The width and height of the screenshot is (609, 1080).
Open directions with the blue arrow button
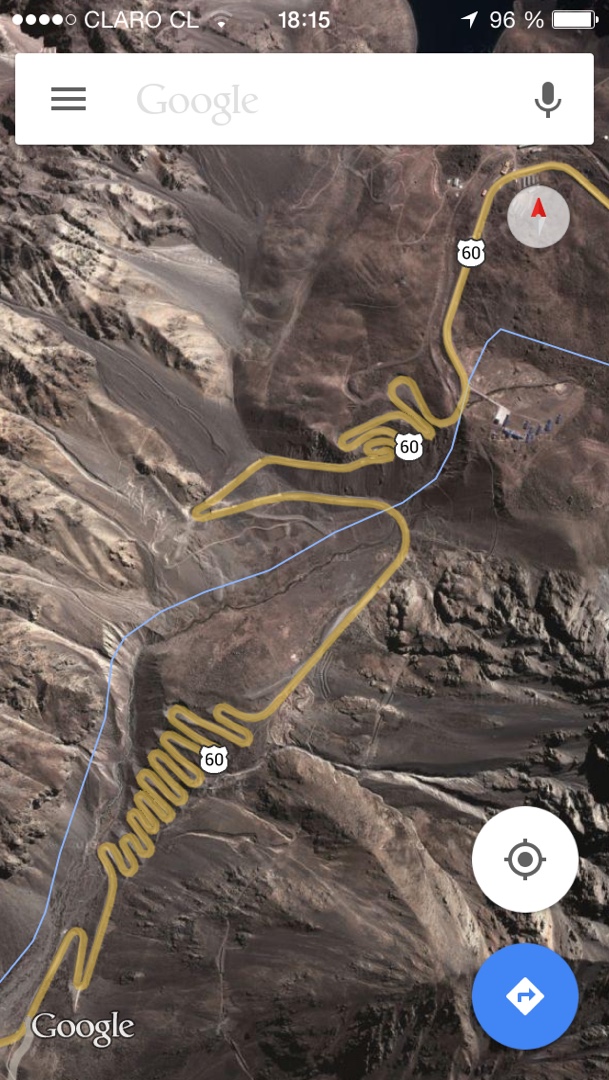[525, 996]
